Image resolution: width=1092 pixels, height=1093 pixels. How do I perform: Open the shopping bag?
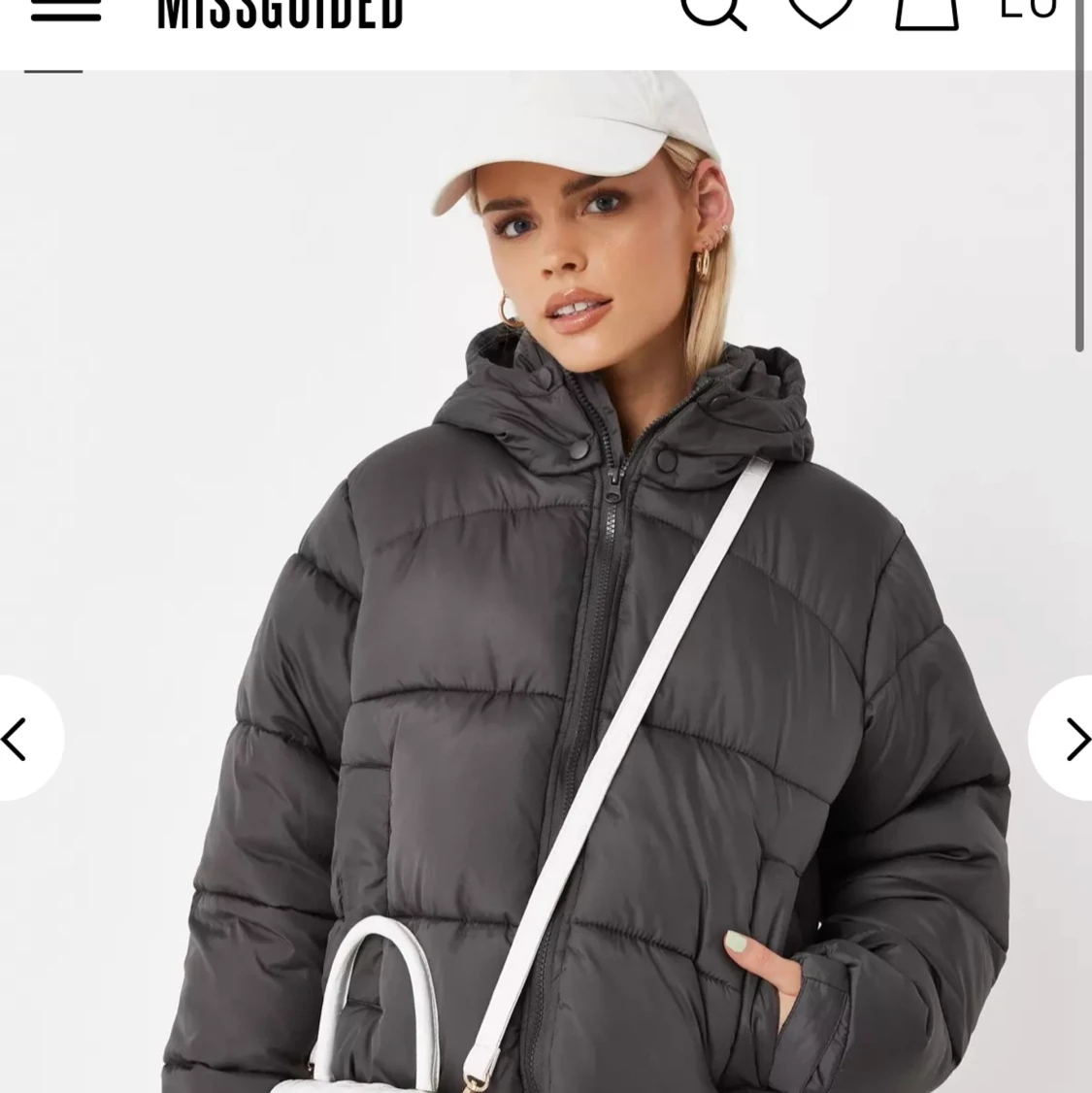pos(926,12)
